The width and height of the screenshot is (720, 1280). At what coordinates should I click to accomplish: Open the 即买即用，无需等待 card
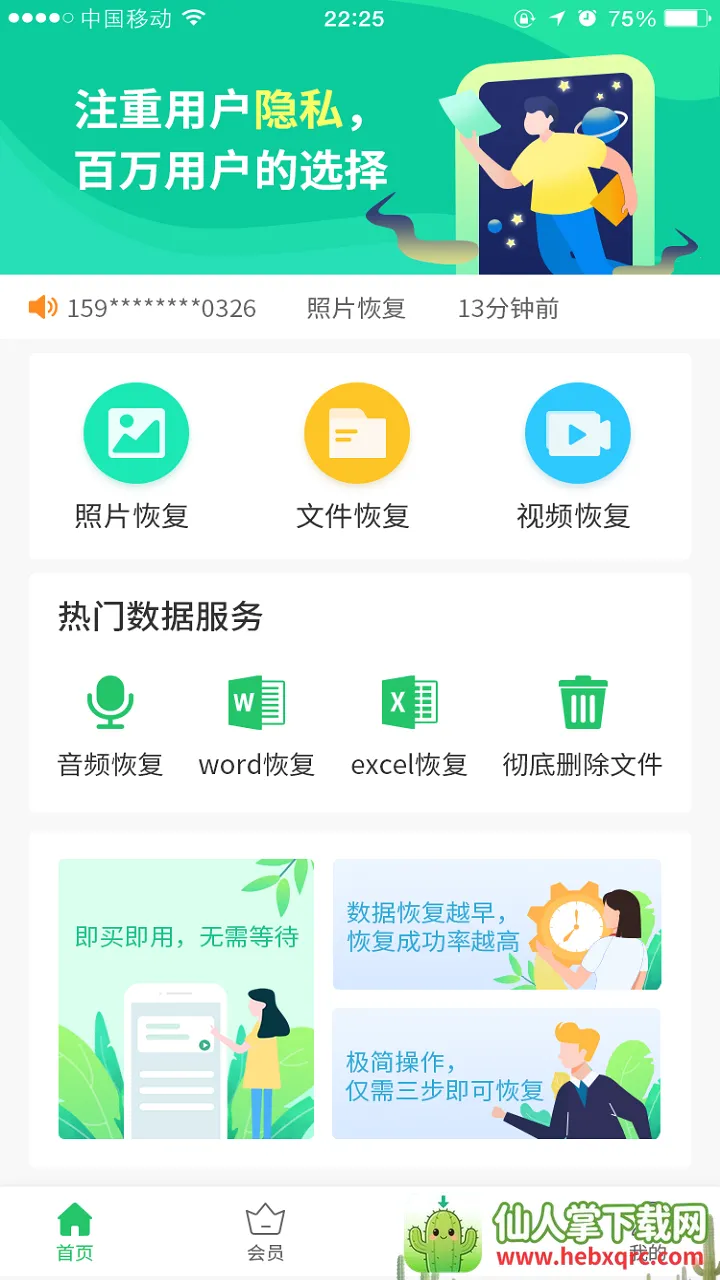(x=186, y=998)
